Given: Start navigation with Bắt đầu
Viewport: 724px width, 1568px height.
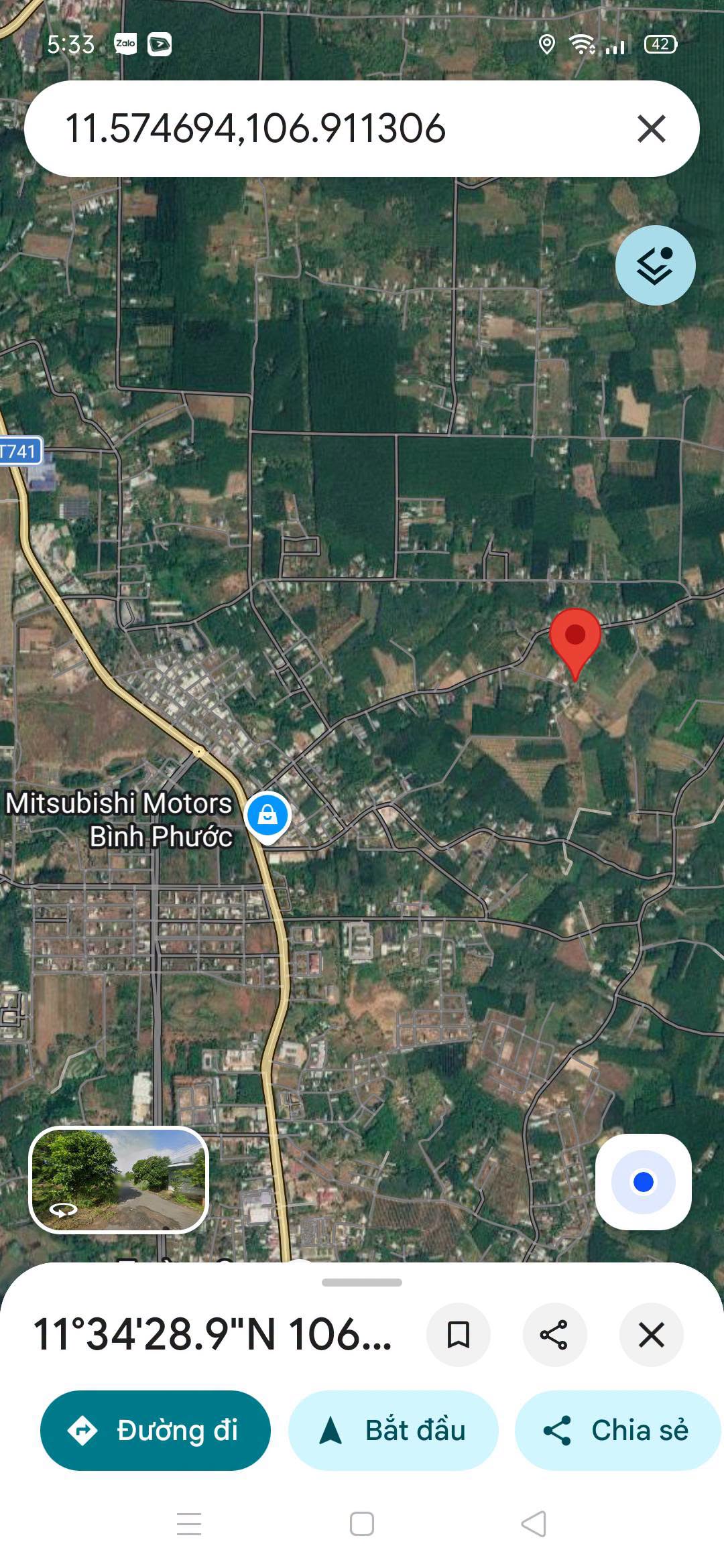Looking at the screenshot, I should pyautogui.click(x=394, y=1431).
